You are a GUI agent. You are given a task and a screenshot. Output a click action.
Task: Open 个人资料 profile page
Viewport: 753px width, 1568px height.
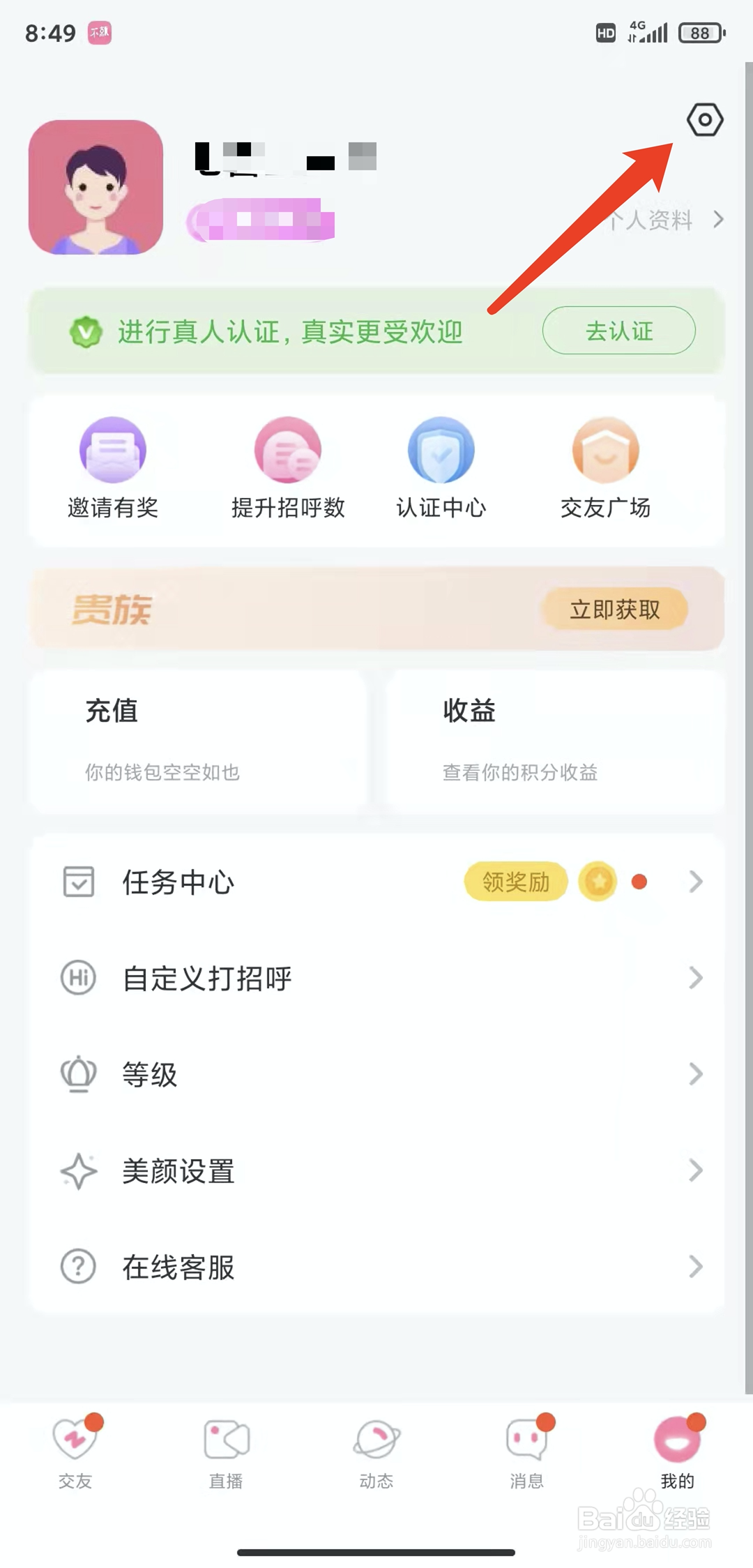click(662, 220)
